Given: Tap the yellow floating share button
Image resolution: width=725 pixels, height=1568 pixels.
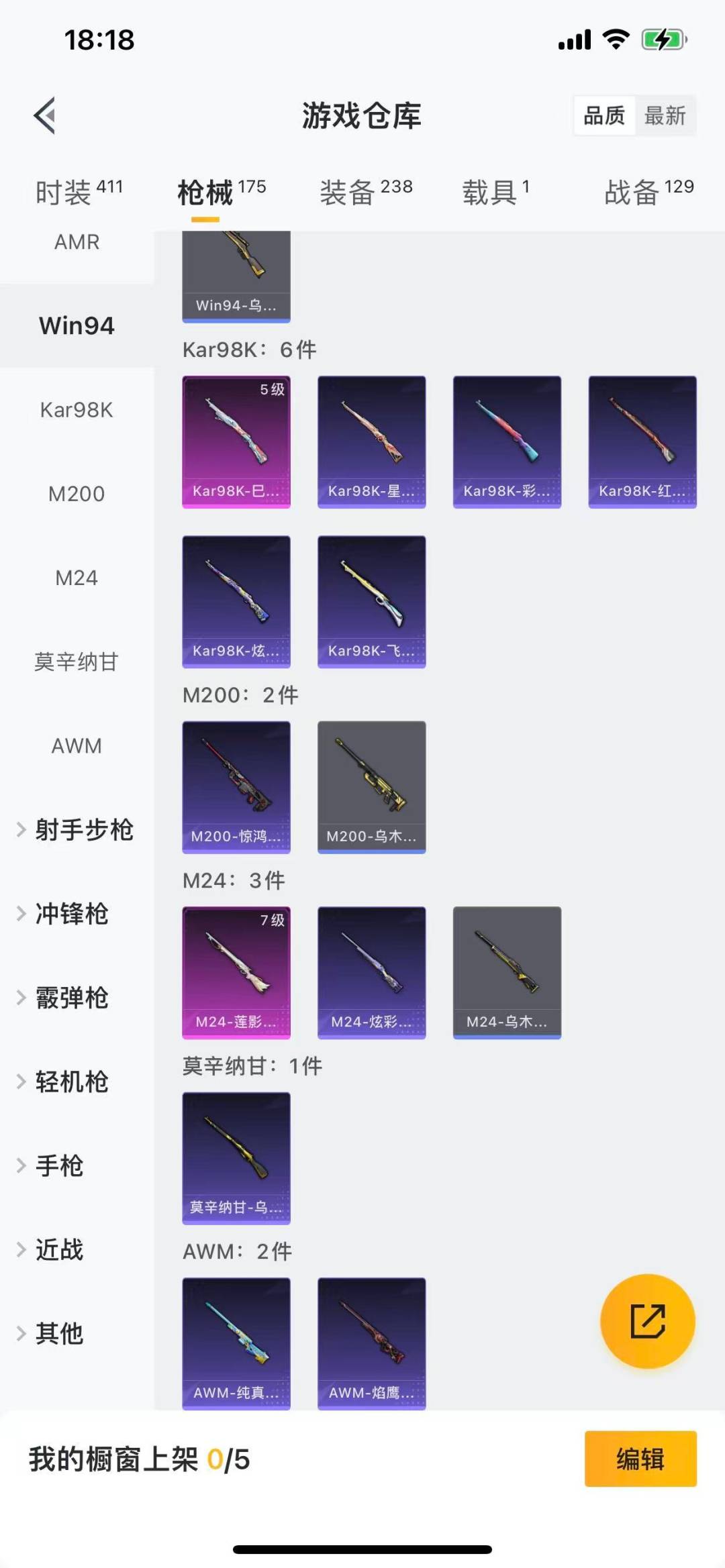Looking at the screenshot, I should (x=647, y=1320).
